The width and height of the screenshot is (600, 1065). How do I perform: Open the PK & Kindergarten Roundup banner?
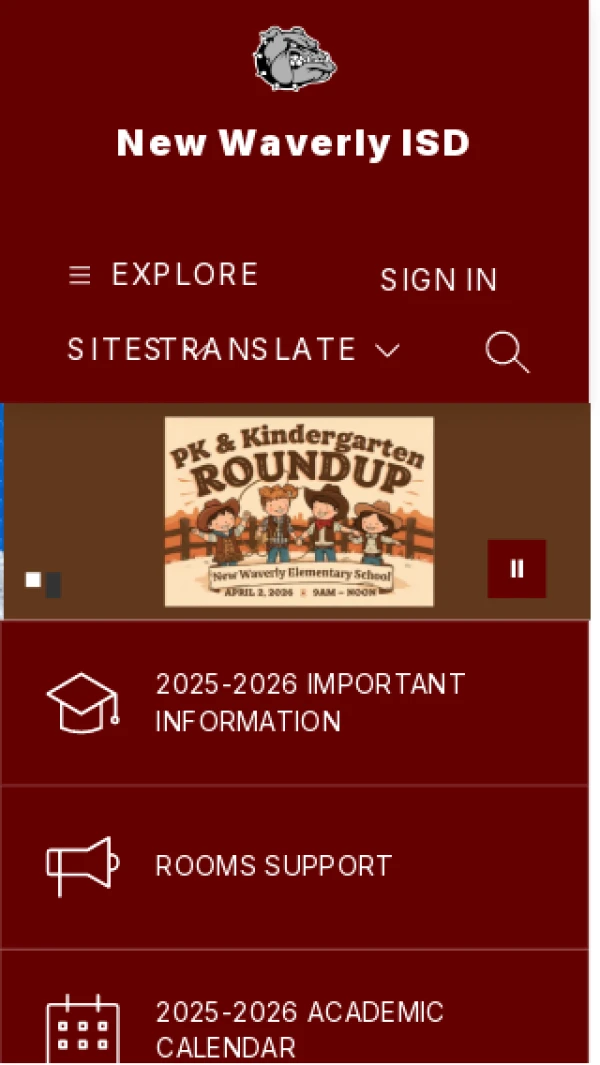(x=299, y=511)
